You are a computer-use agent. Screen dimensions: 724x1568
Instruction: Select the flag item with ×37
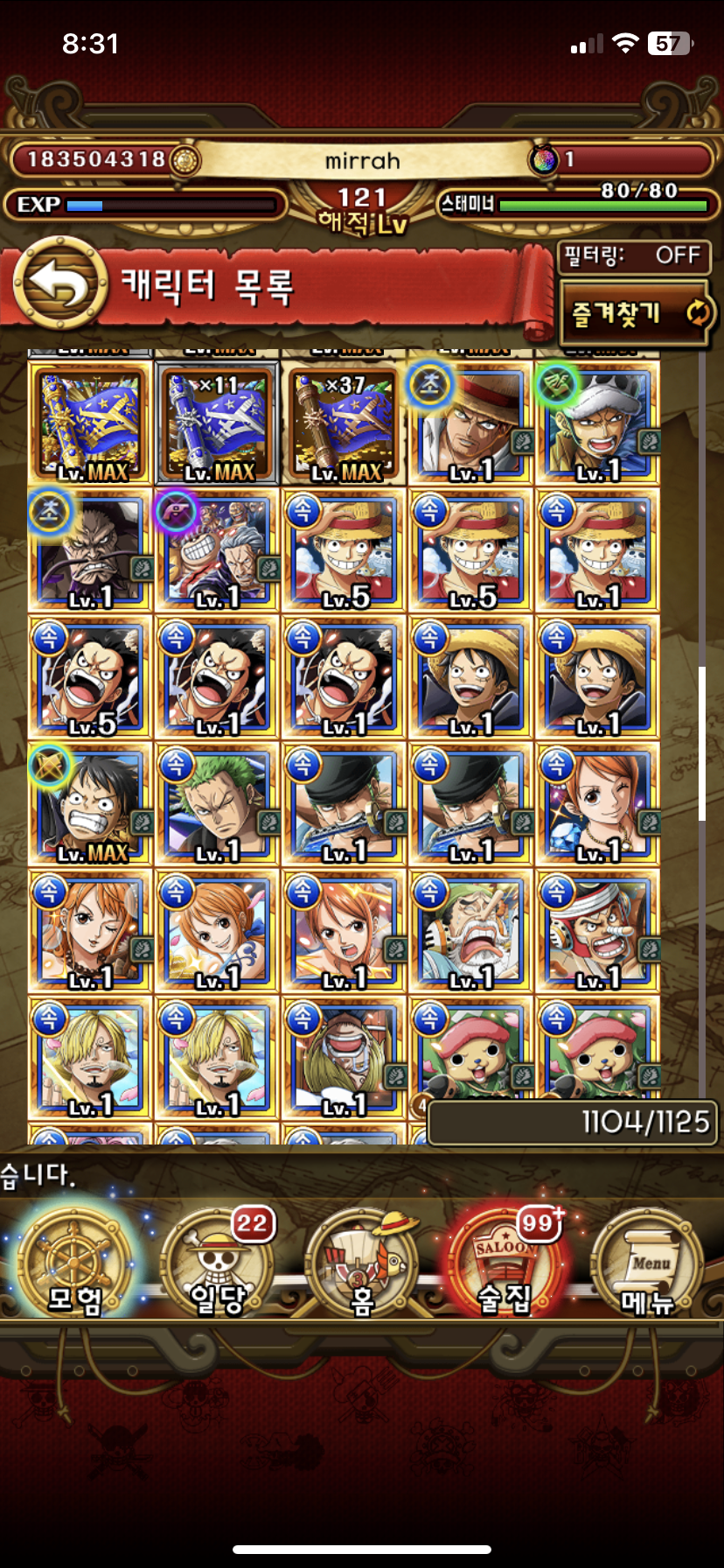(344, 424)
